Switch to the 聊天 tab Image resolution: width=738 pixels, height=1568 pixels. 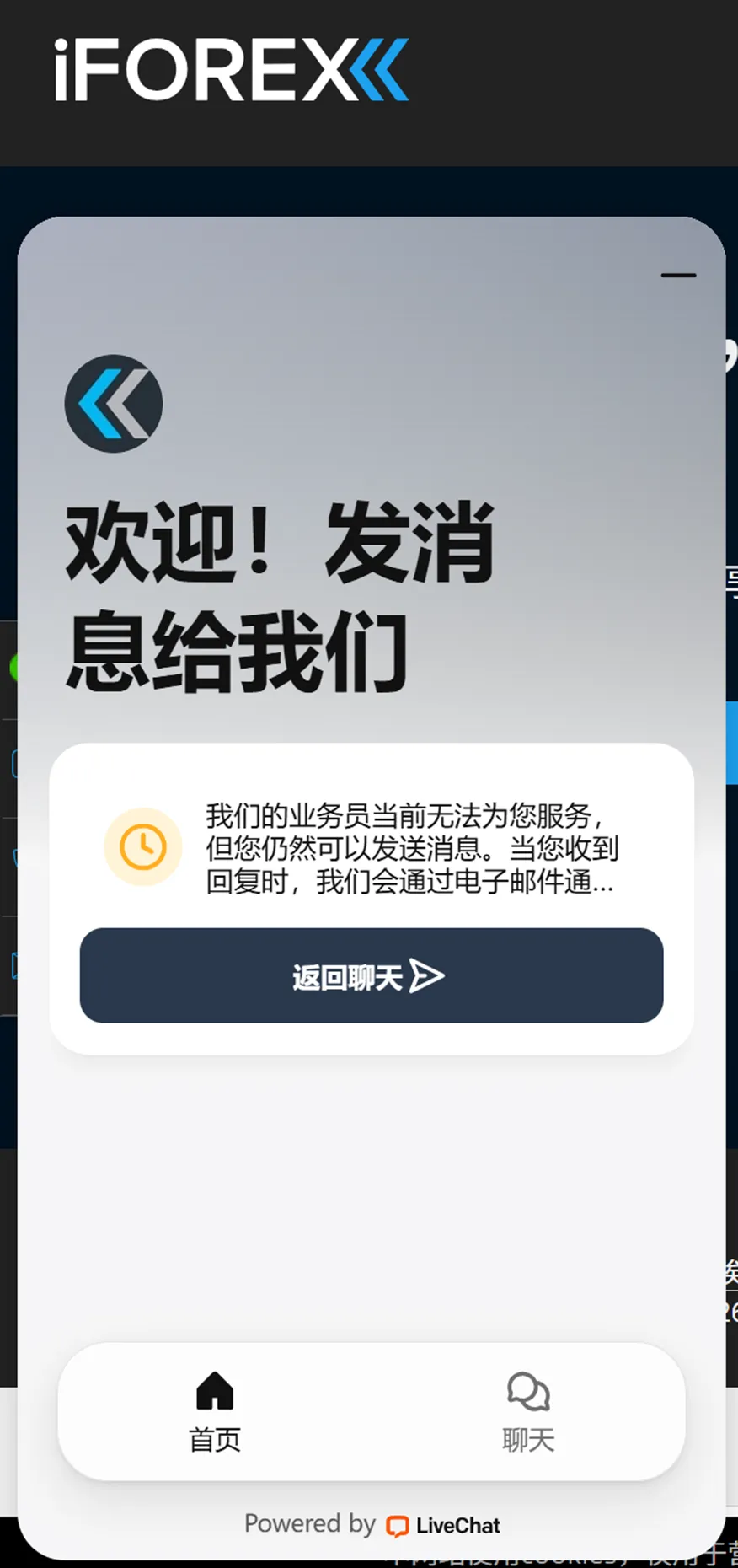[x=528, y=1412]
